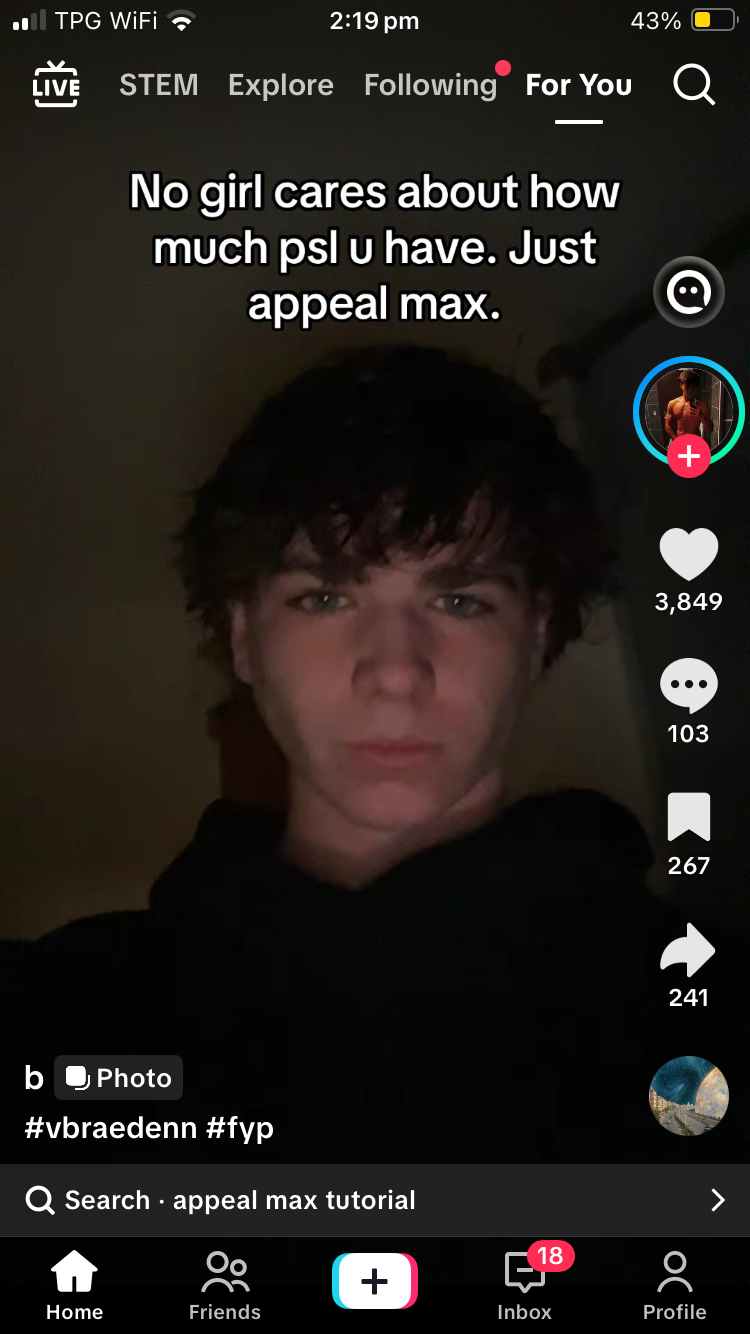Image resolution: width=750 pixels, height=1334 pixels.
Task: Open the #vbraedenn hashtag
Action: click(x=109, y=1128)
